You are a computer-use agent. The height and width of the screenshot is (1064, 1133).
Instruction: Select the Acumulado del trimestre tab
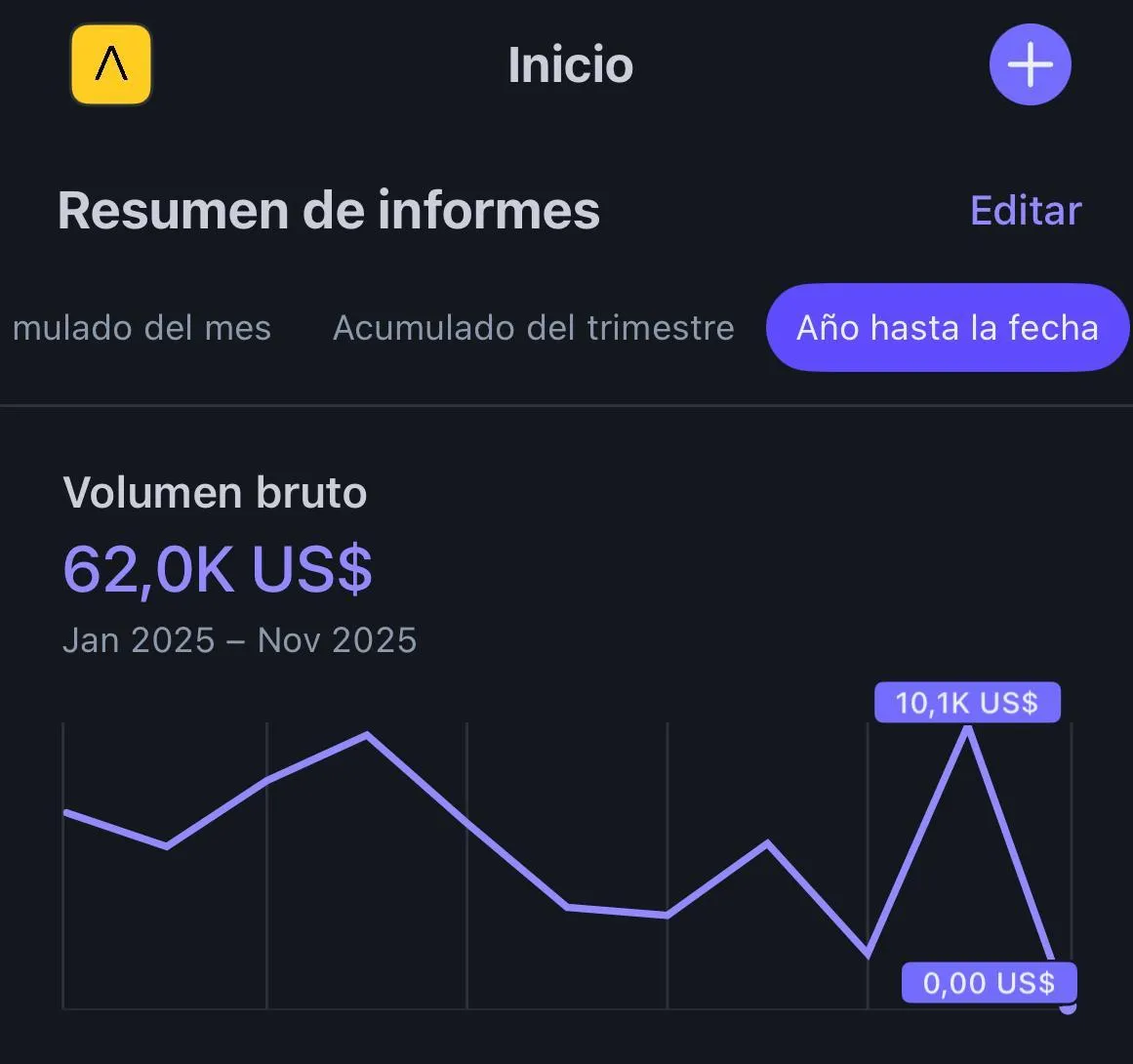[x=533, y=328]
